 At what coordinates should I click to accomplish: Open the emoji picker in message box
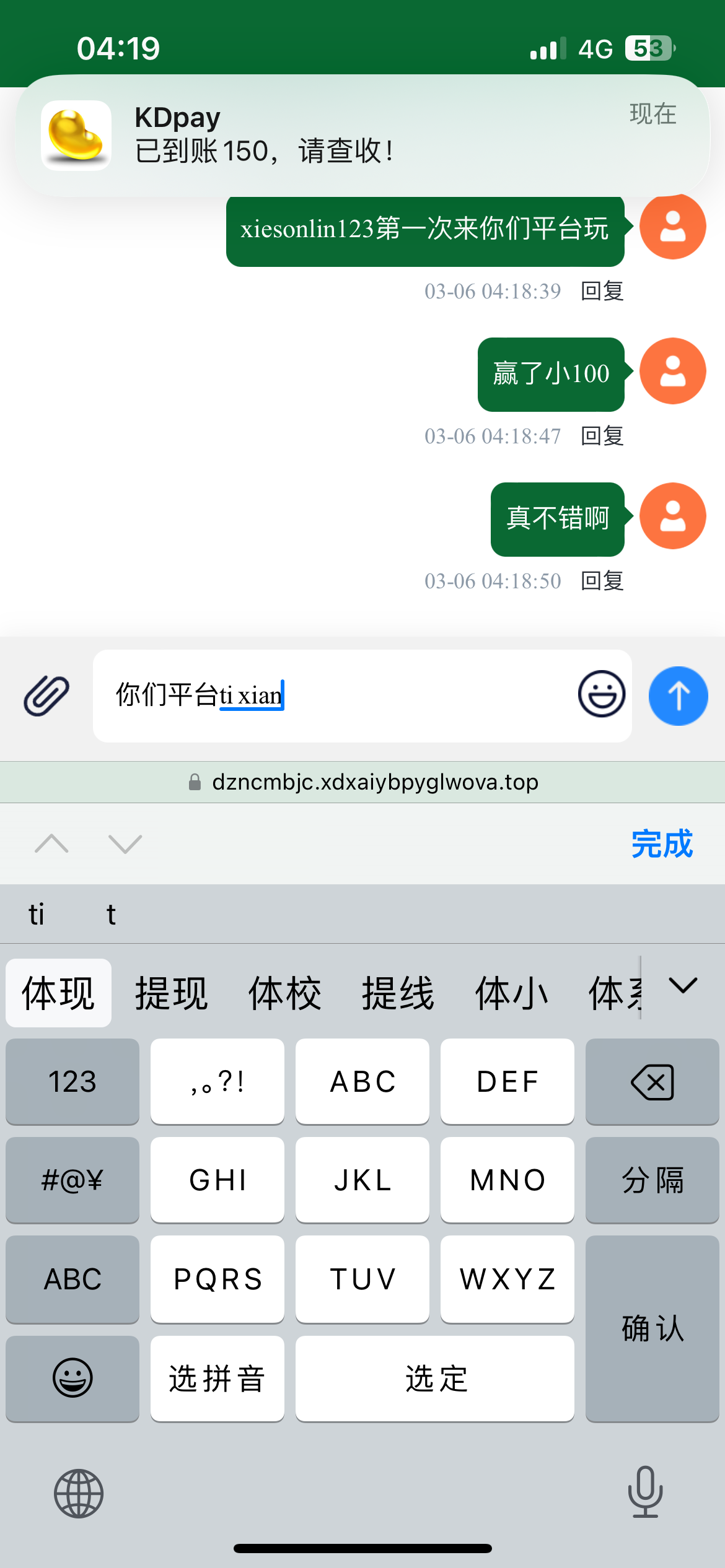click(601, 694)
